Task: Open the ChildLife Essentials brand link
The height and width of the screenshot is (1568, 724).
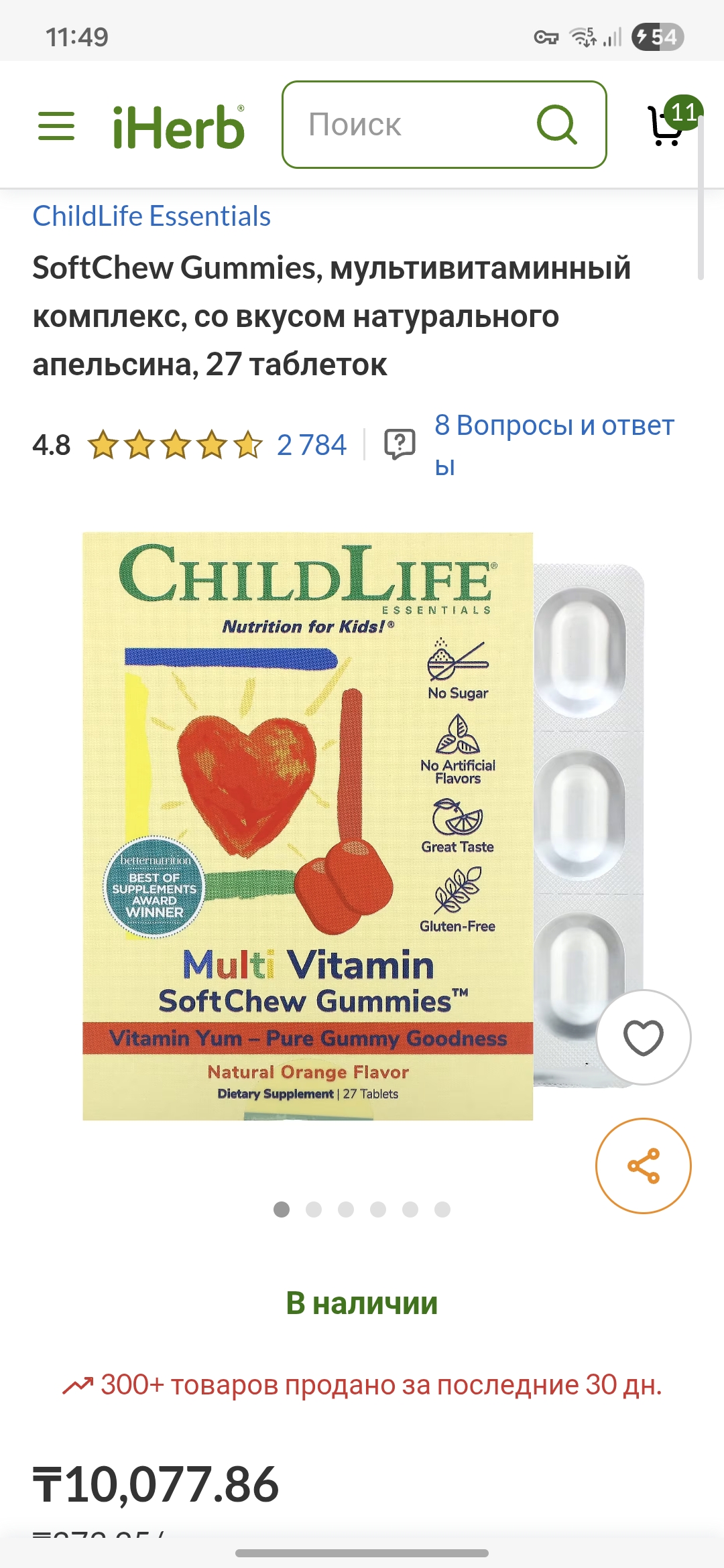Action: [152, 216]
